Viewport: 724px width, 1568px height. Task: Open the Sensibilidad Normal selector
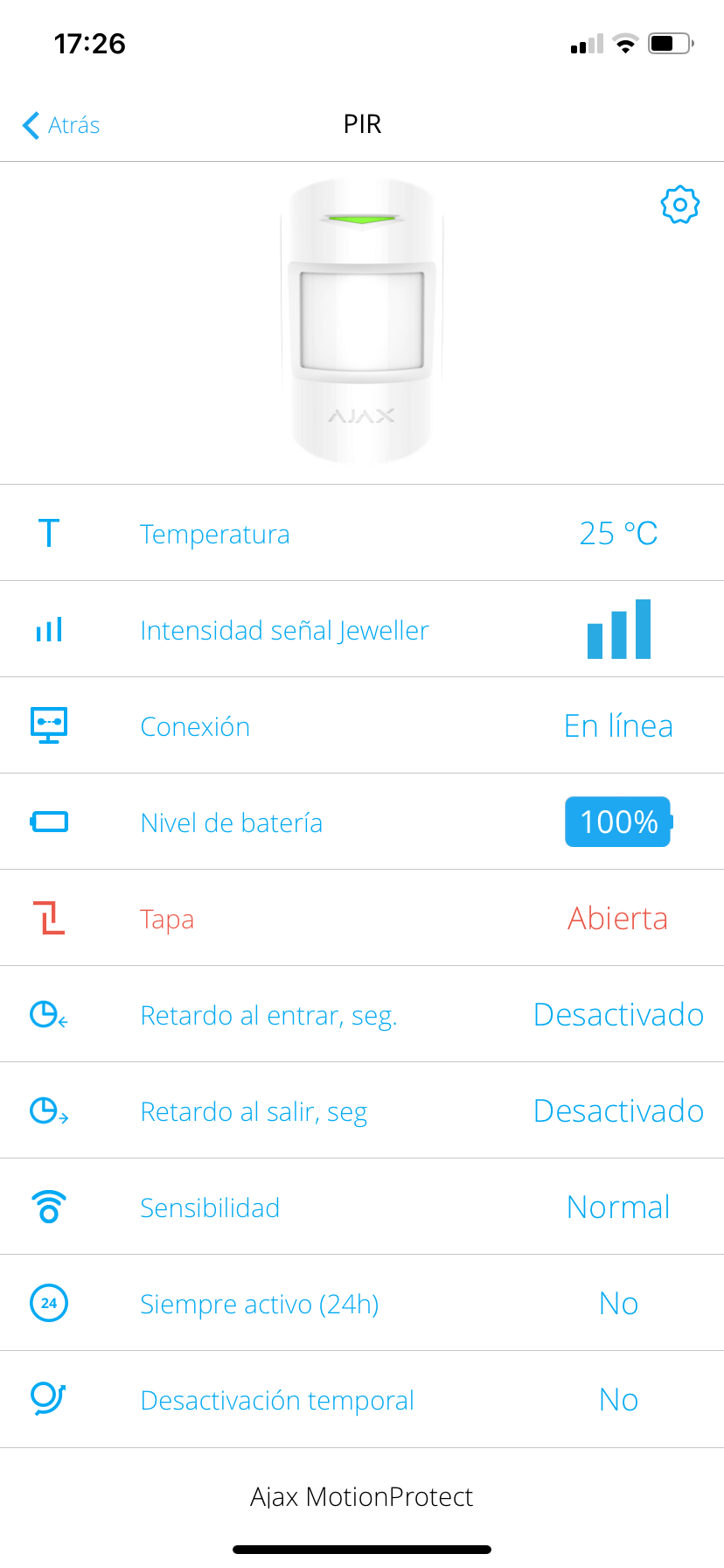tap(617, 1206)
